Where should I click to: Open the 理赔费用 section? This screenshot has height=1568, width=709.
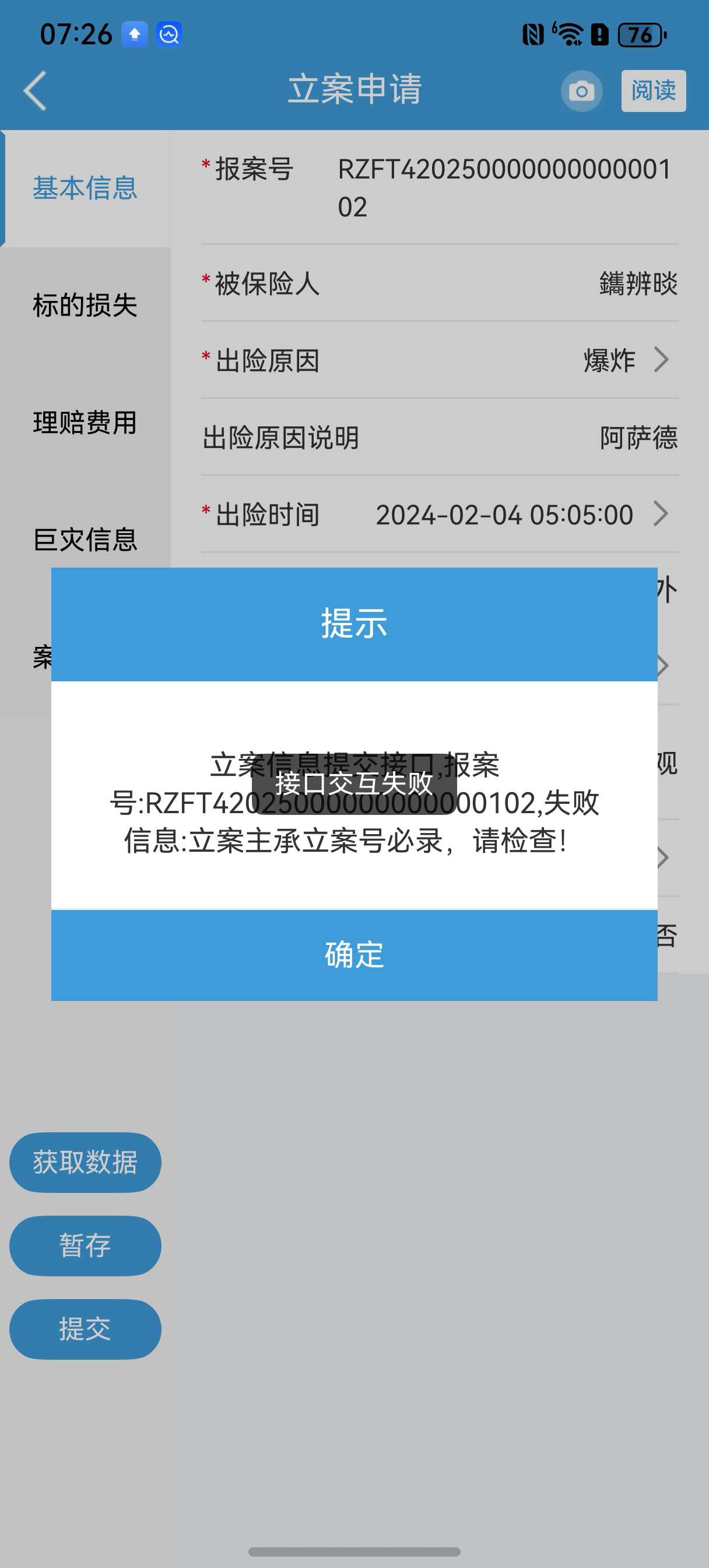tap(85, 422)
